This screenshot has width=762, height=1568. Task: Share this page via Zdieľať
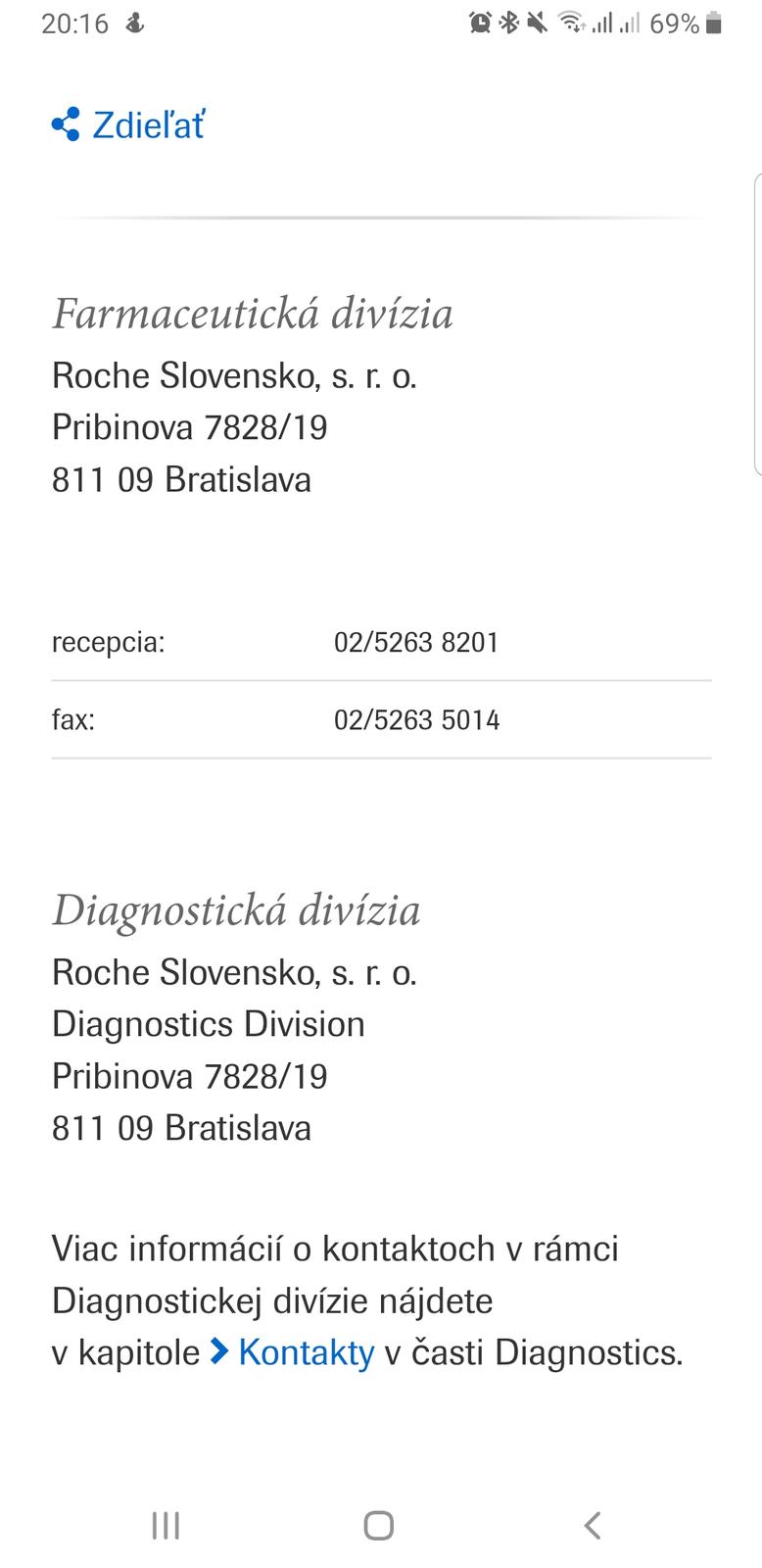[x=128, y=125]
